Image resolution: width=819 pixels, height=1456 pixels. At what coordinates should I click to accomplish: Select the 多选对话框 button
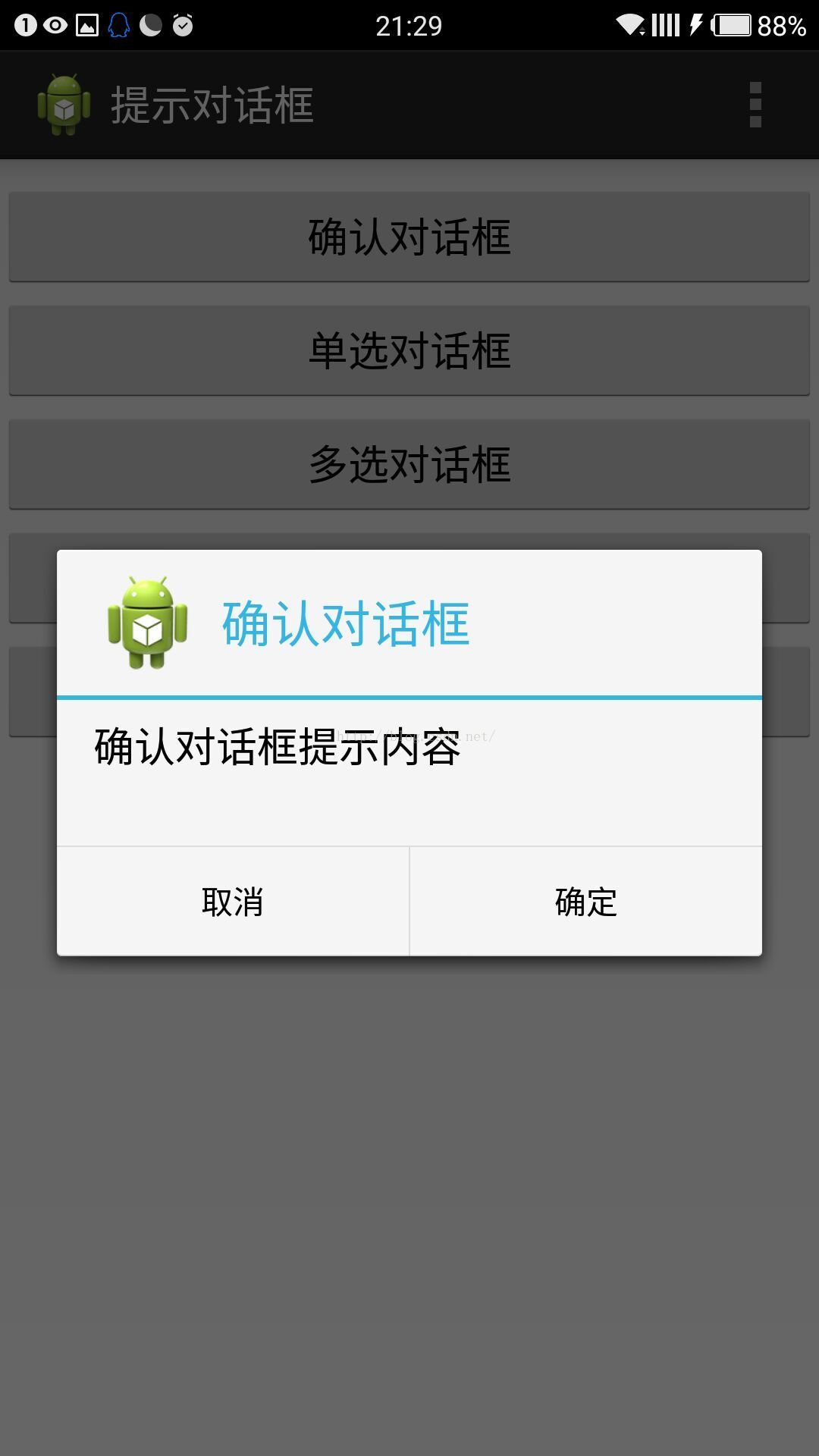click(x=409, y=464)
